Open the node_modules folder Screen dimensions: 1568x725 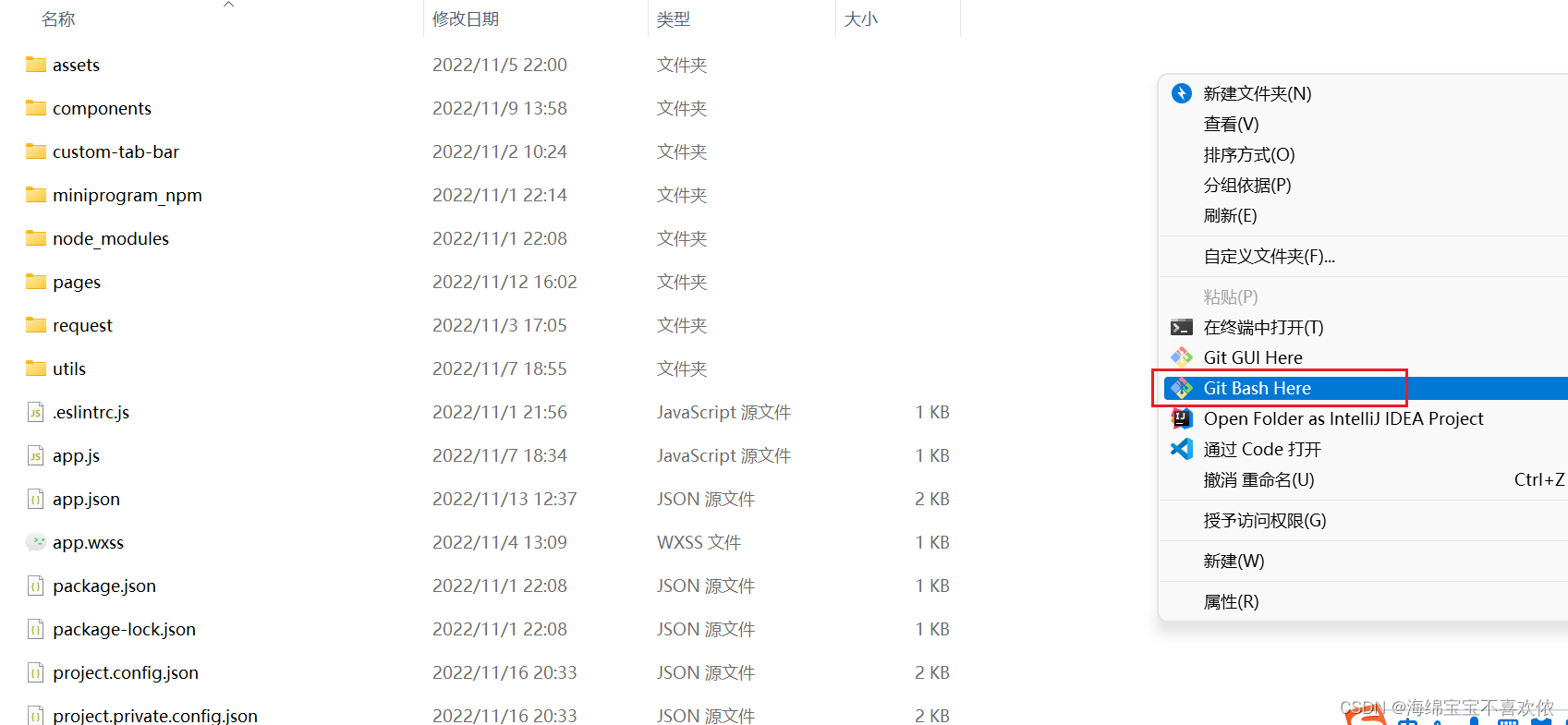[x=110, y=238]
